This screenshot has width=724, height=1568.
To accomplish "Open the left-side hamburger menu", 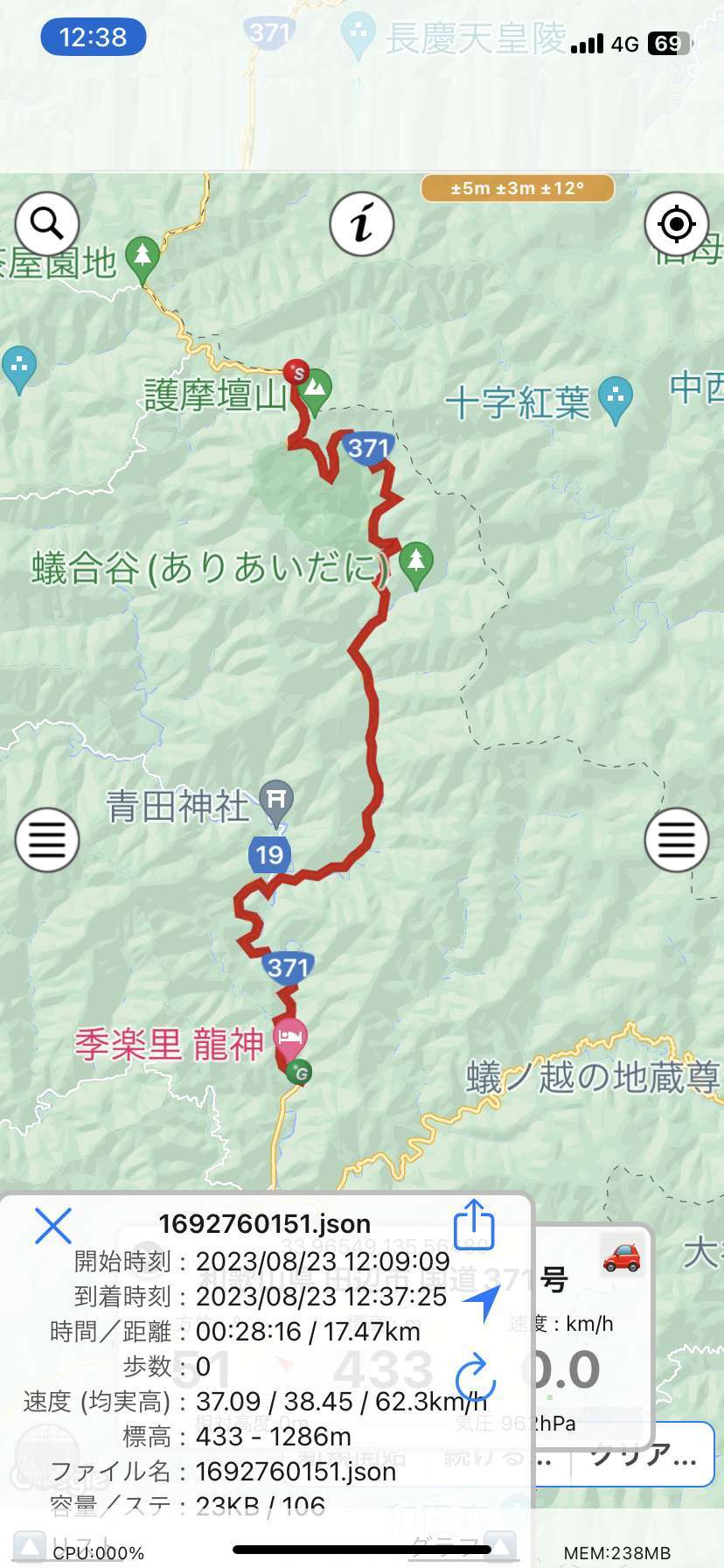I will pyautogui.click(x=47, y=840).
